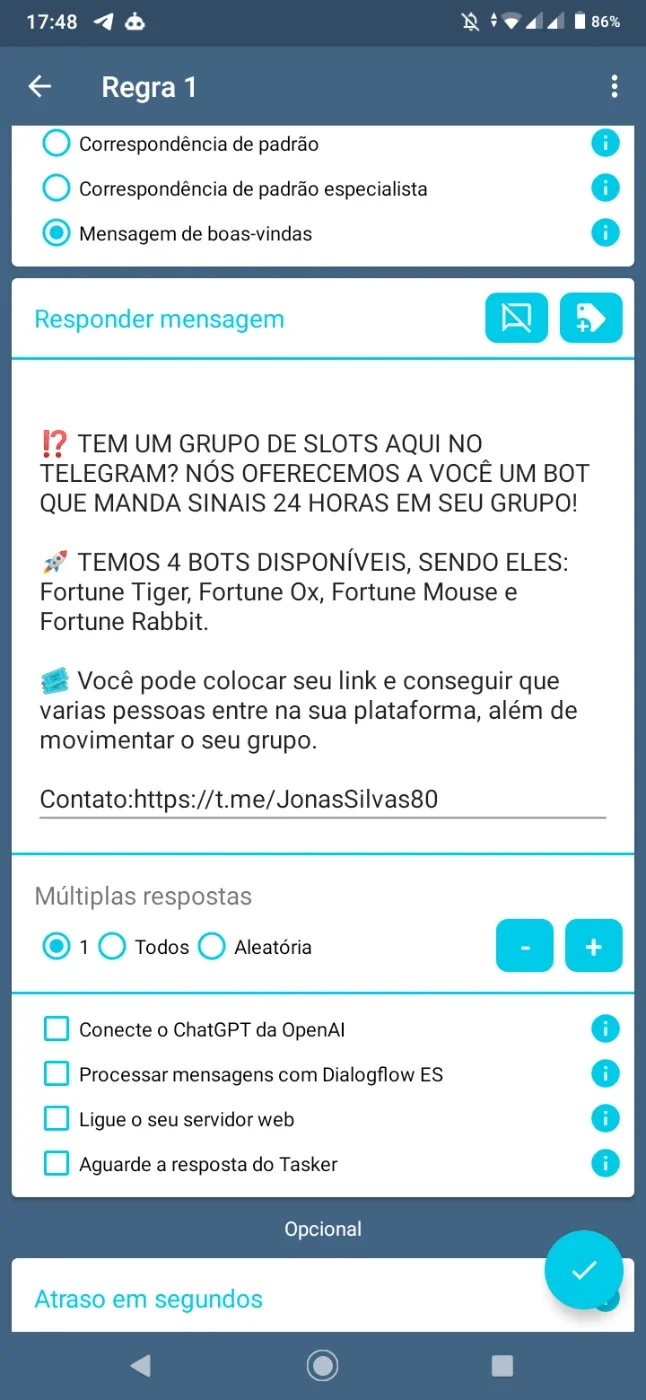Add a reply with the plus button
This screenshot has height=1400, width=646.
[x=593, y=946]
